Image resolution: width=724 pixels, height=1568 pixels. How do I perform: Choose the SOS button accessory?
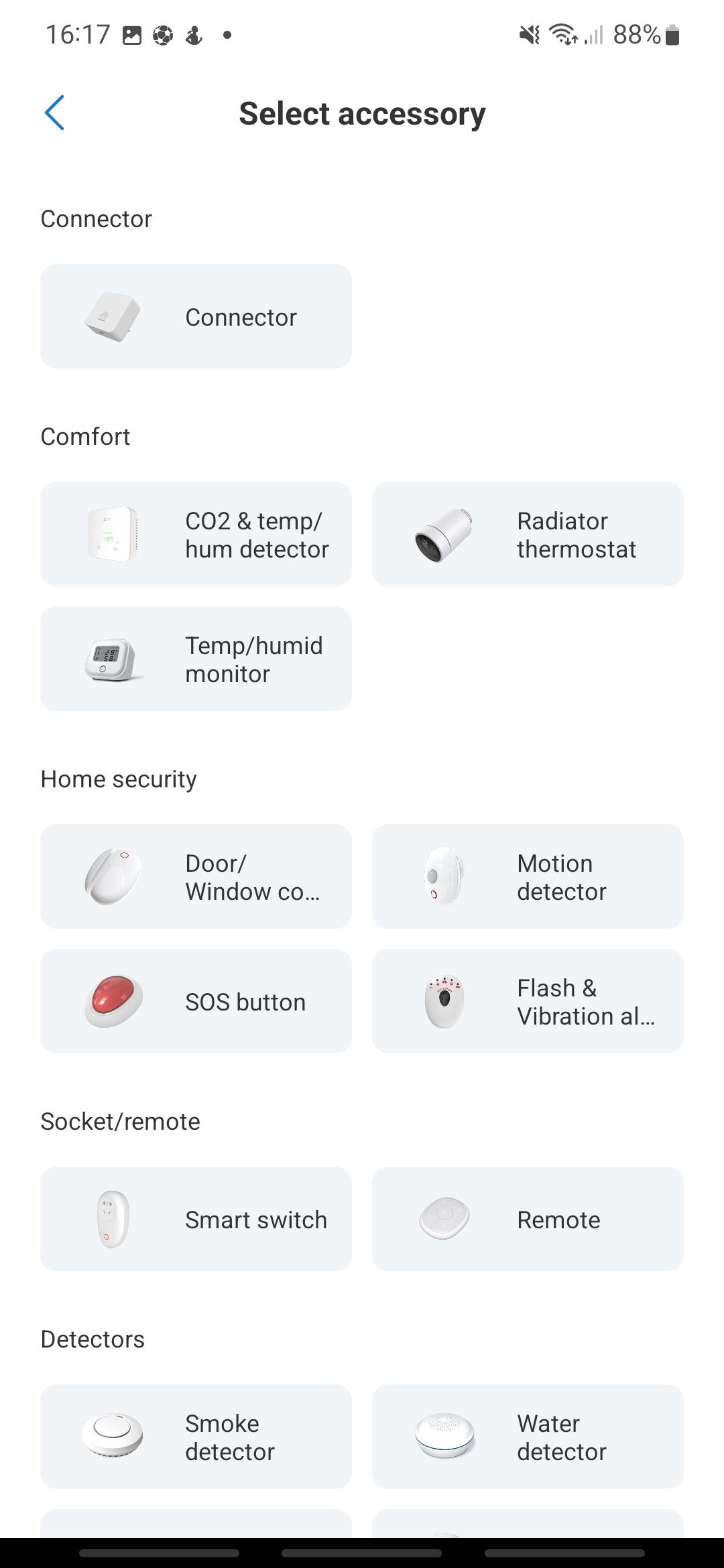tap(196, 1001)
